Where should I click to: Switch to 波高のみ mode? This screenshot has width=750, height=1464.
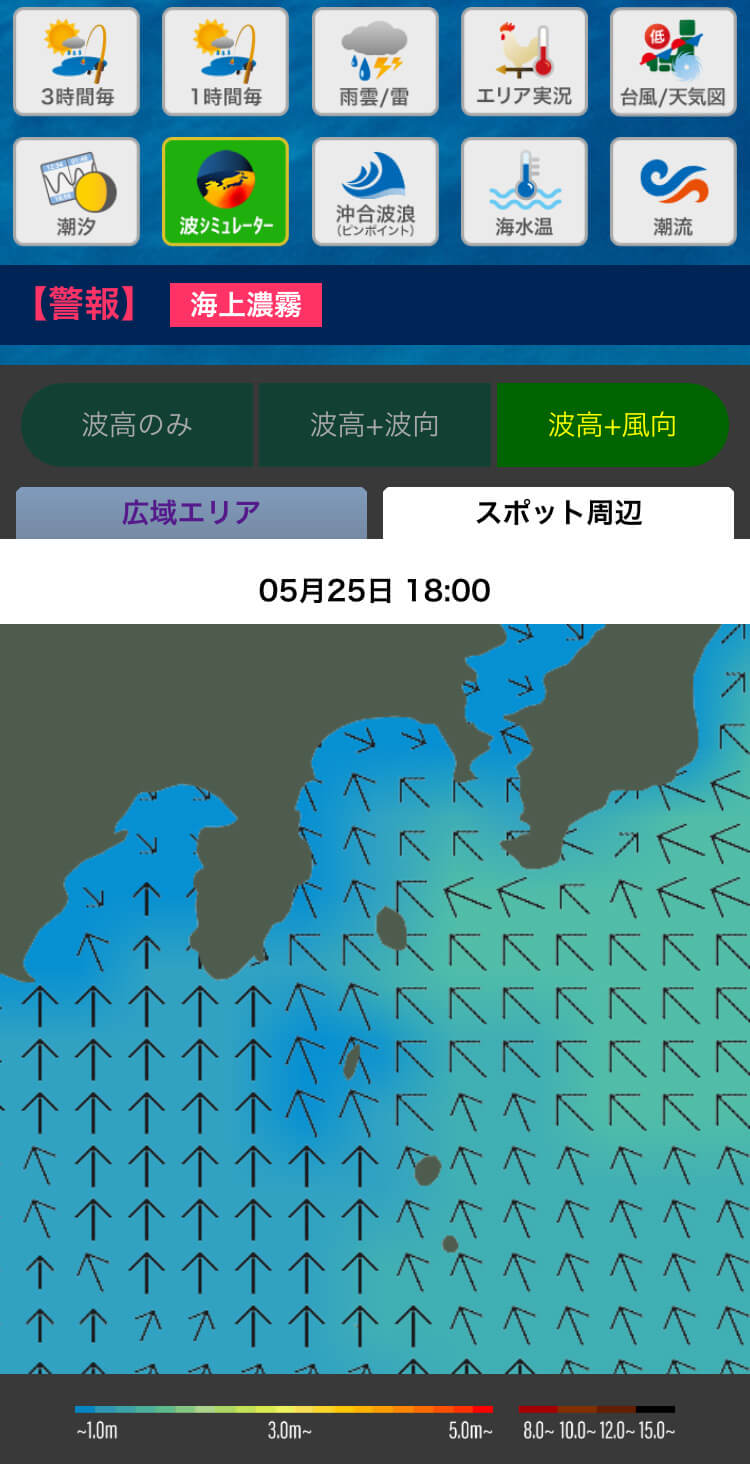tap(137, 425)
